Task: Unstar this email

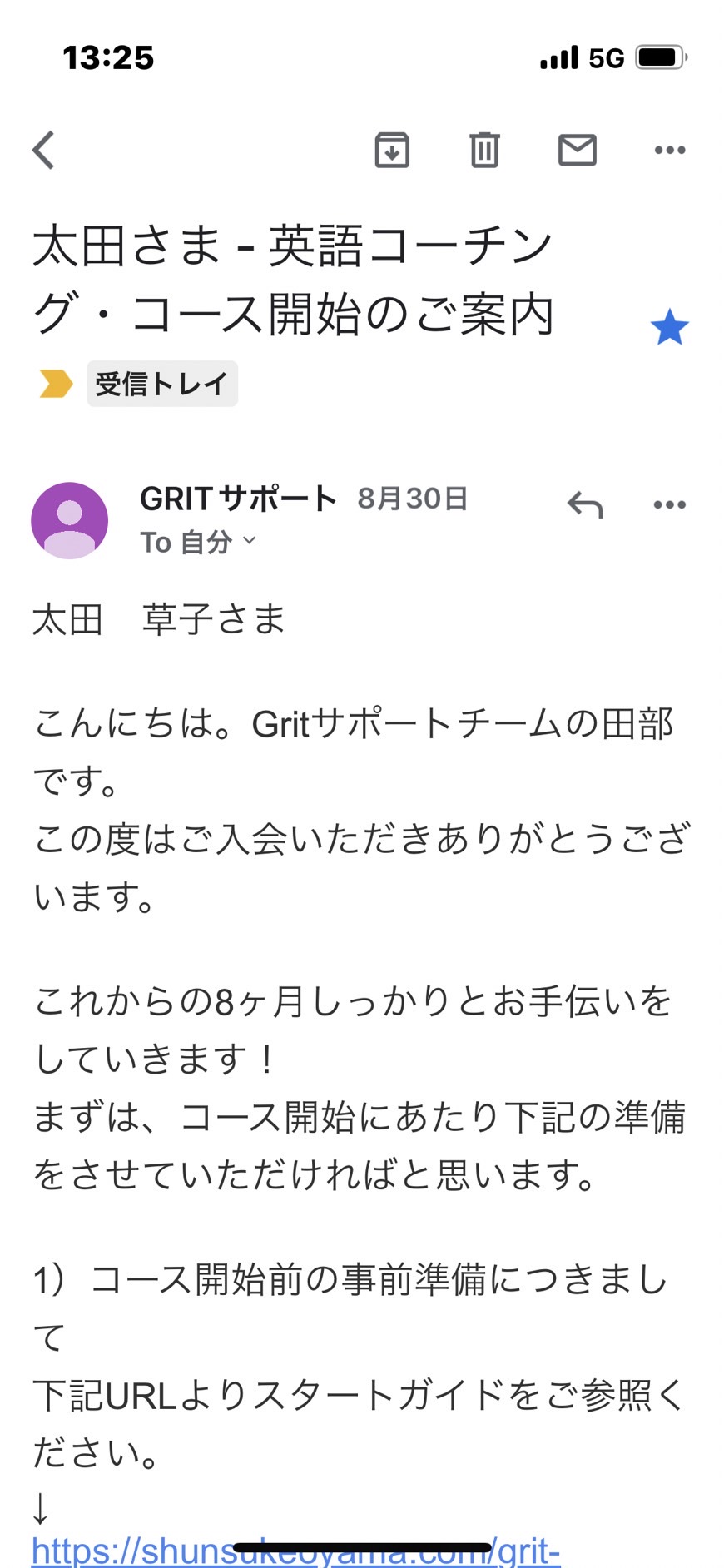Action: coord(670,327)
